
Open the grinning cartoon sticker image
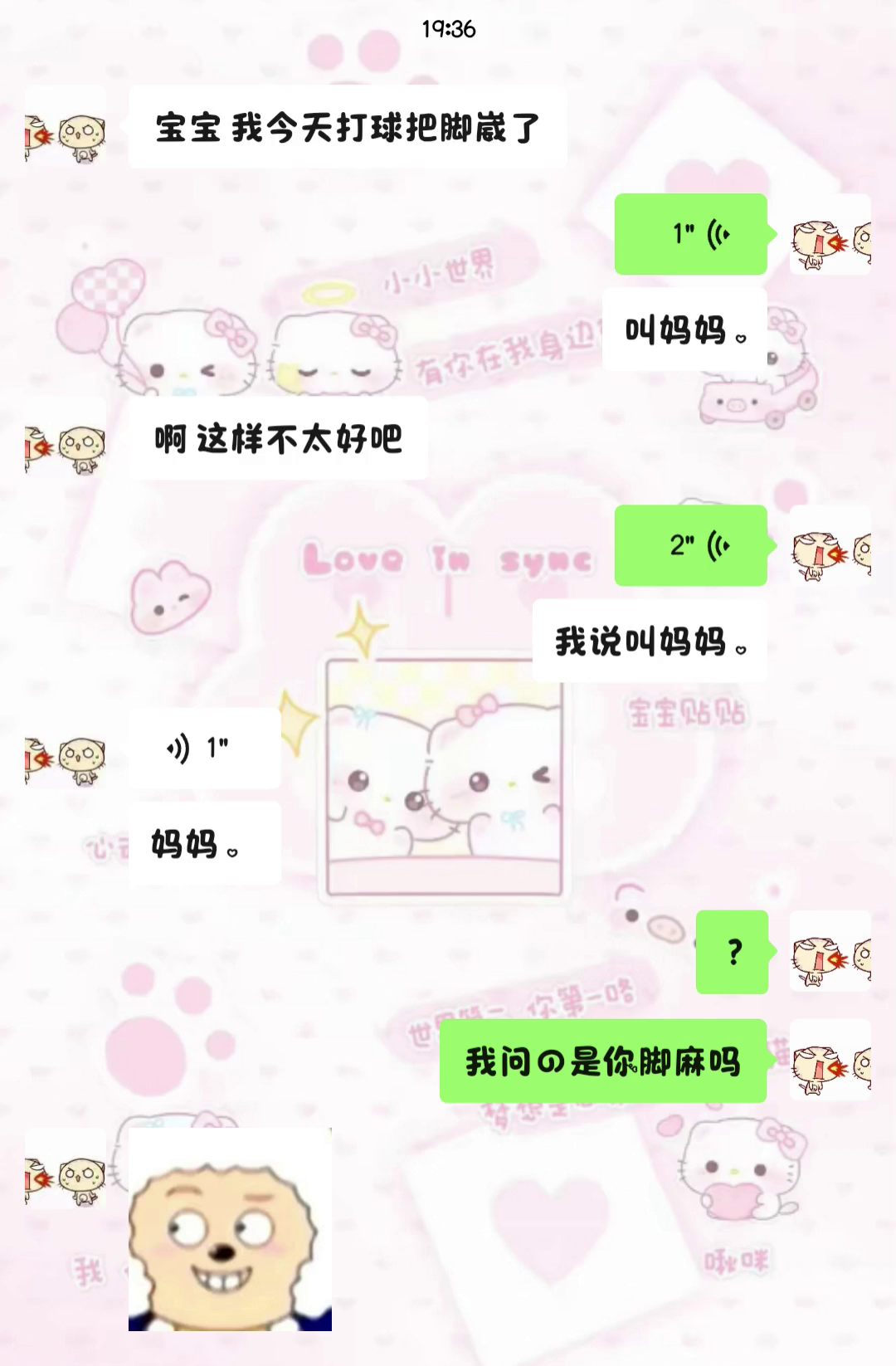pyautogui.click(x=230, y=1229)
